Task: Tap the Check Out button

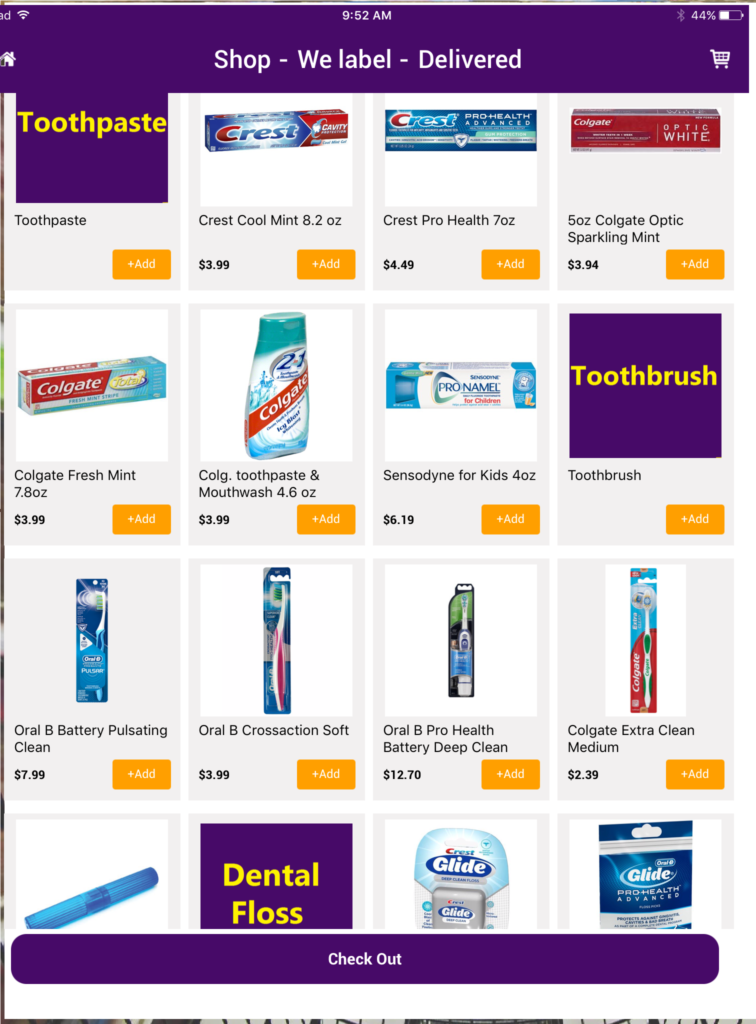Action: tap(365, 959)
